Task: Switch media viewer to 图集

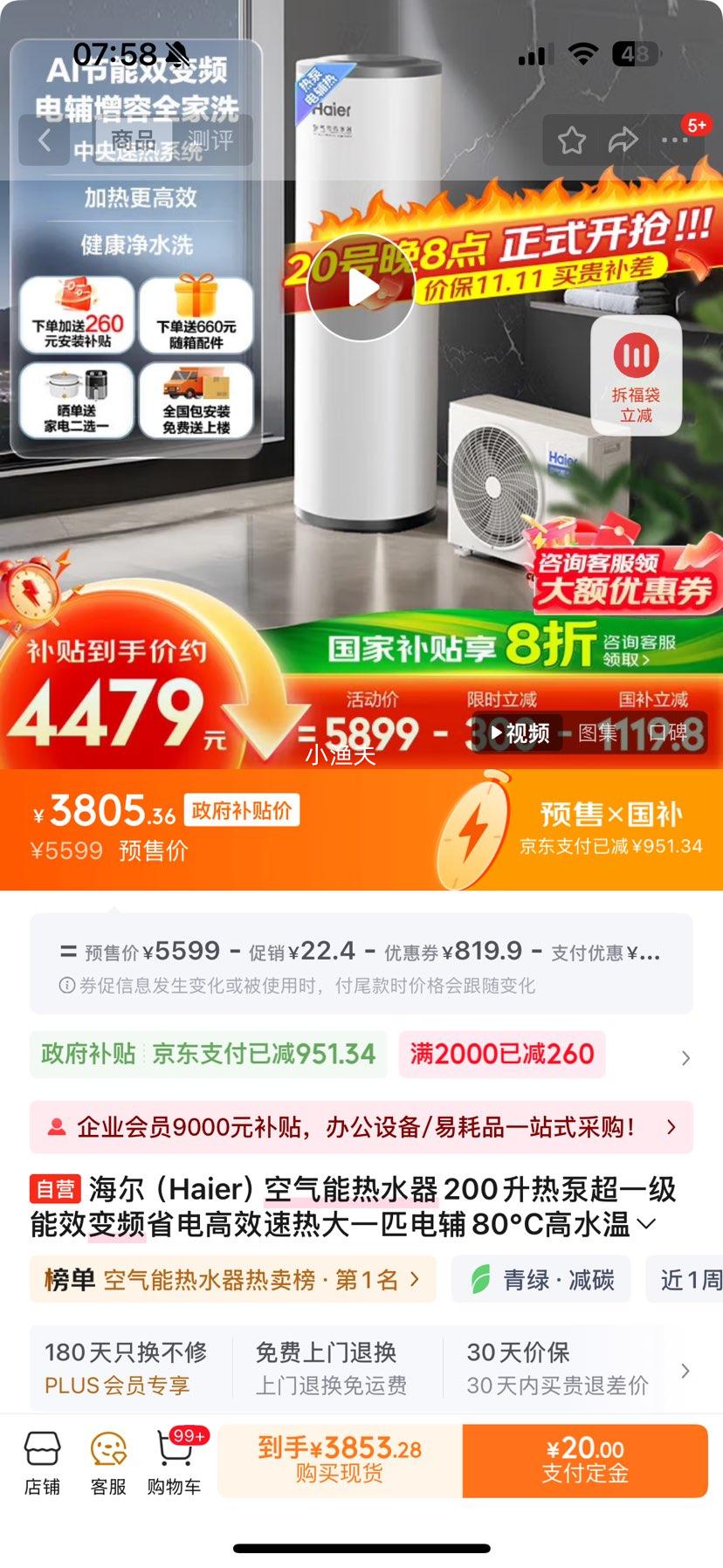Action: tap(597, 733)
